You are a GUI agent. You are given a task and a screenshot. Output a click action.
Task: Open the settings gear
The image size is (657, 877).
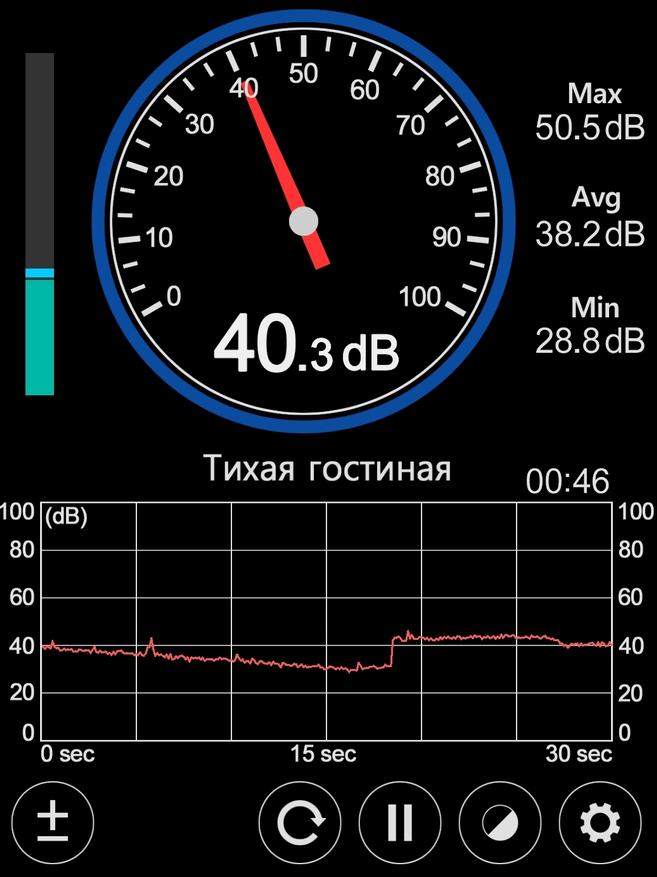[600, 823]
